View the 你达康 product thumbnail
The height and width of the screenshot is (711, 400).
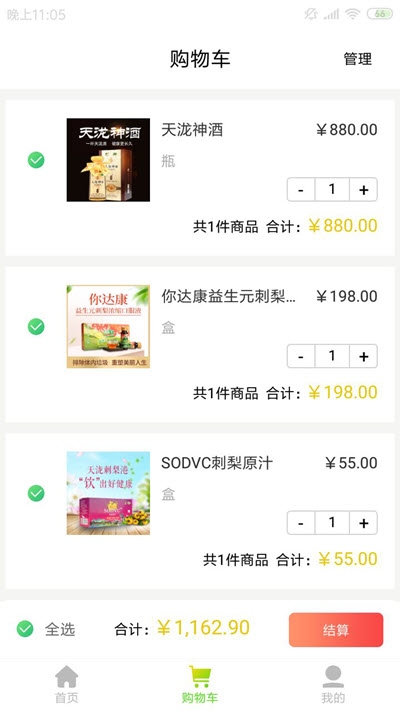(x=108, y=326)
